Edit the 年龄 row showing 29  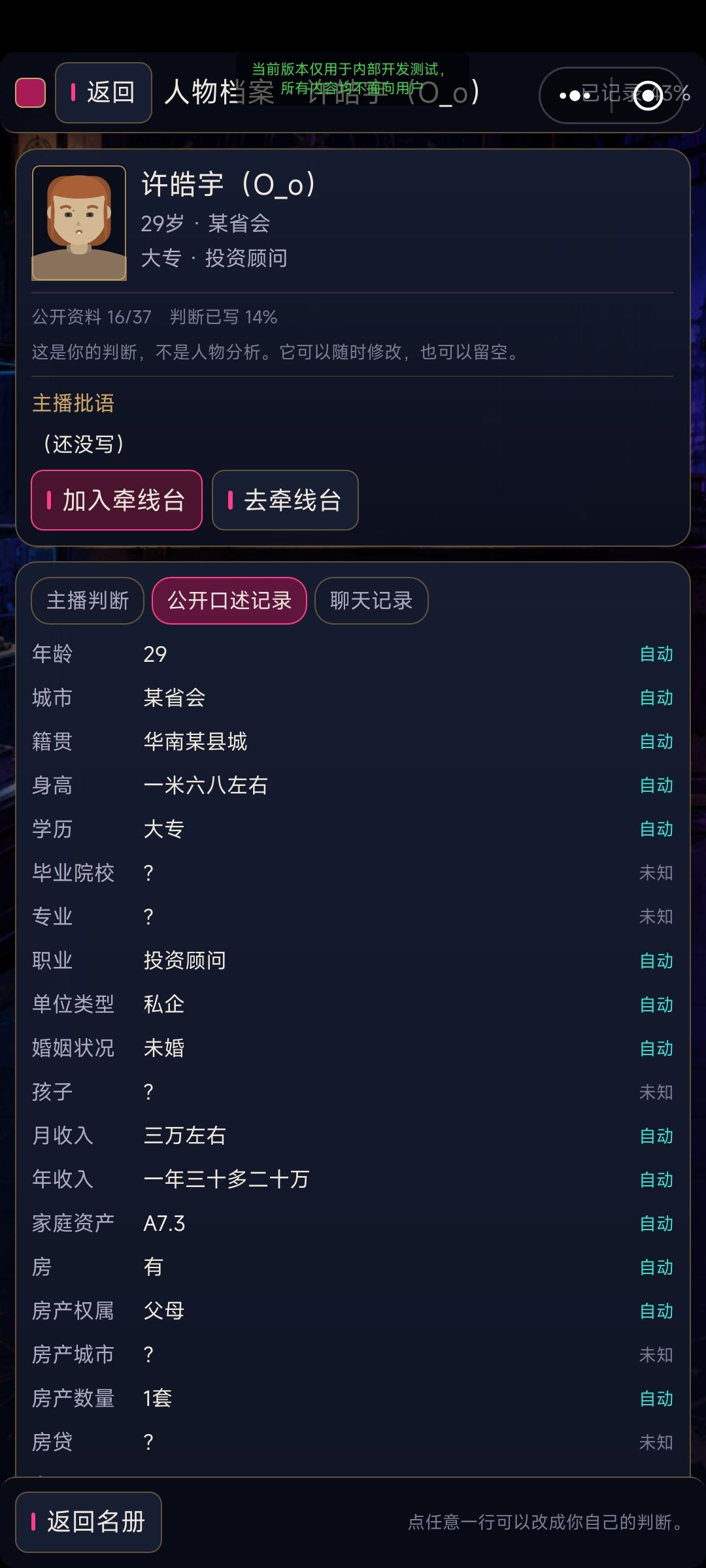[353, 654]
